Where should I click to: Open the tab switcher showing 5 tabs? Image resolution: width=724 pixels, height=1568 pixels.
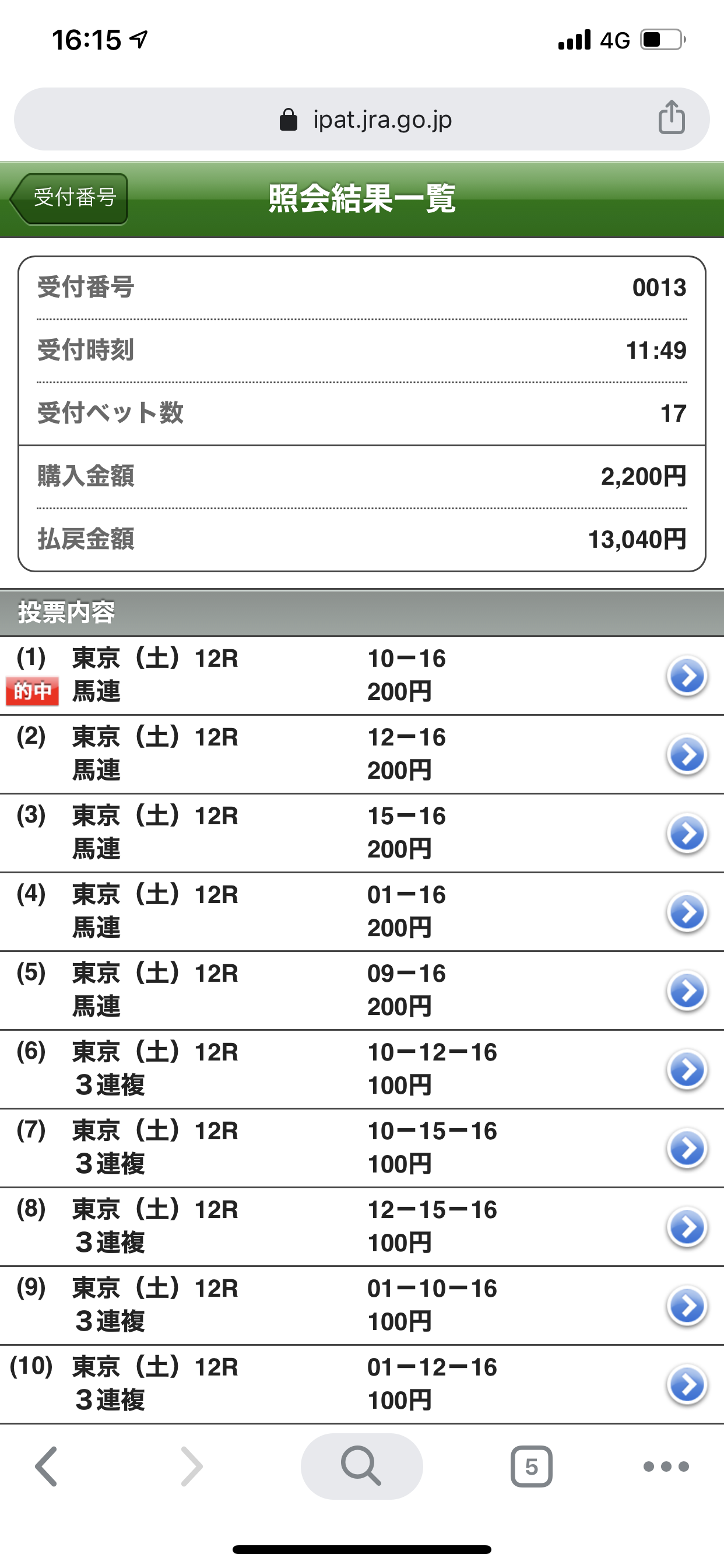pyautogui.click(x=531, y=1466)
